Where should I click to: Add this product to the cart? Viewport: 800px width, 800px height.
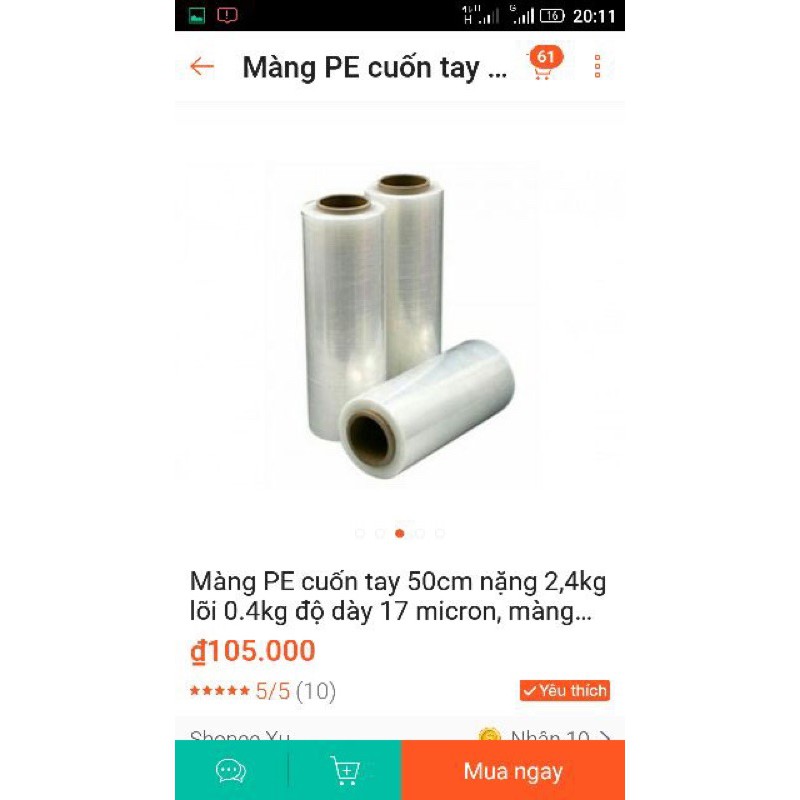coord(345,771)
